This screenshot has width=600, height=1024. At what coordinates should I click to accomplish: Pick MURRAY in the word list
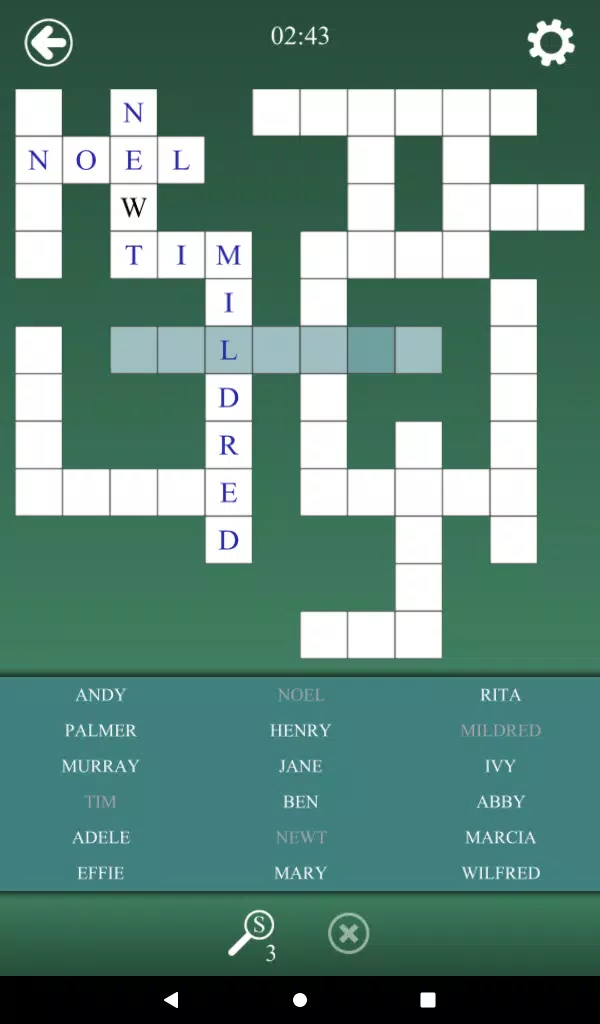coord(101,766)
